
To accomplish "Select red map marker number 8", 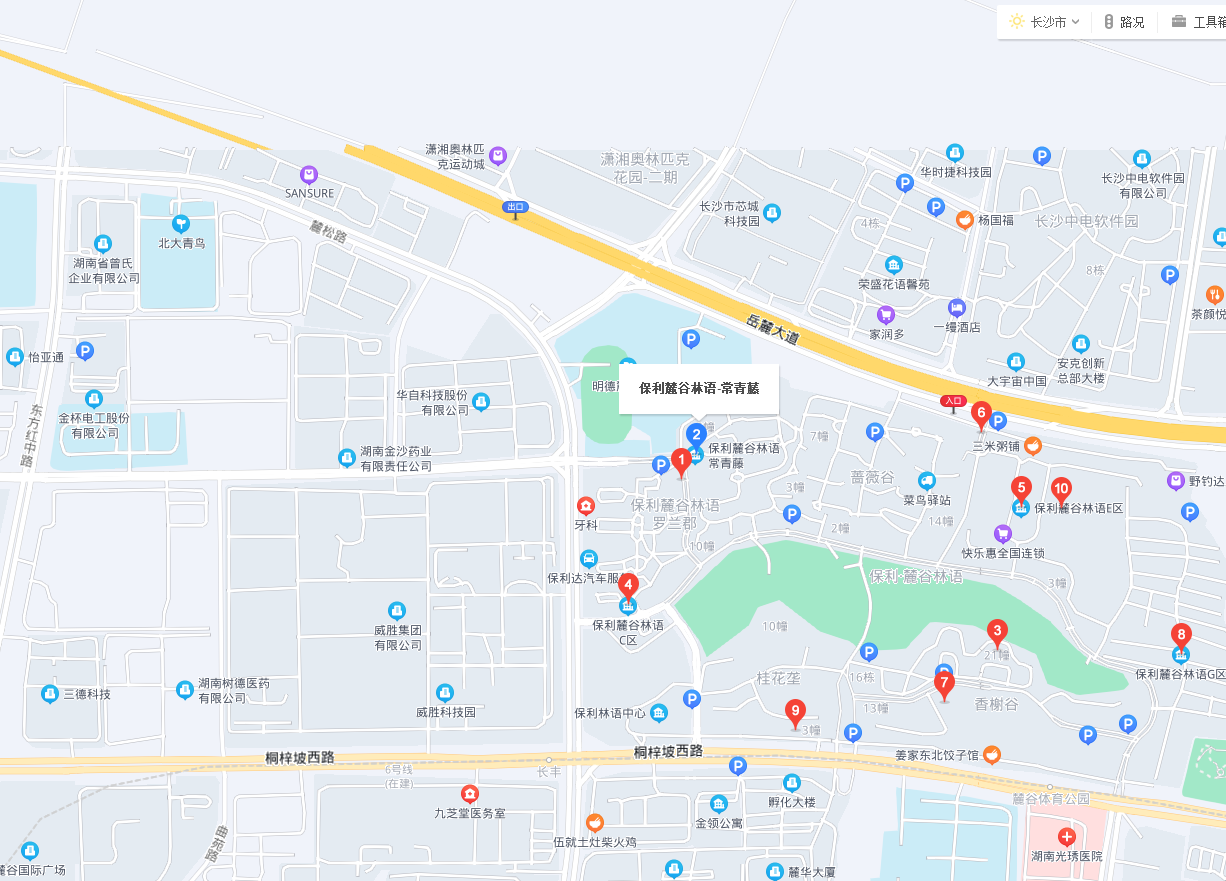I will click(1181, 636).
